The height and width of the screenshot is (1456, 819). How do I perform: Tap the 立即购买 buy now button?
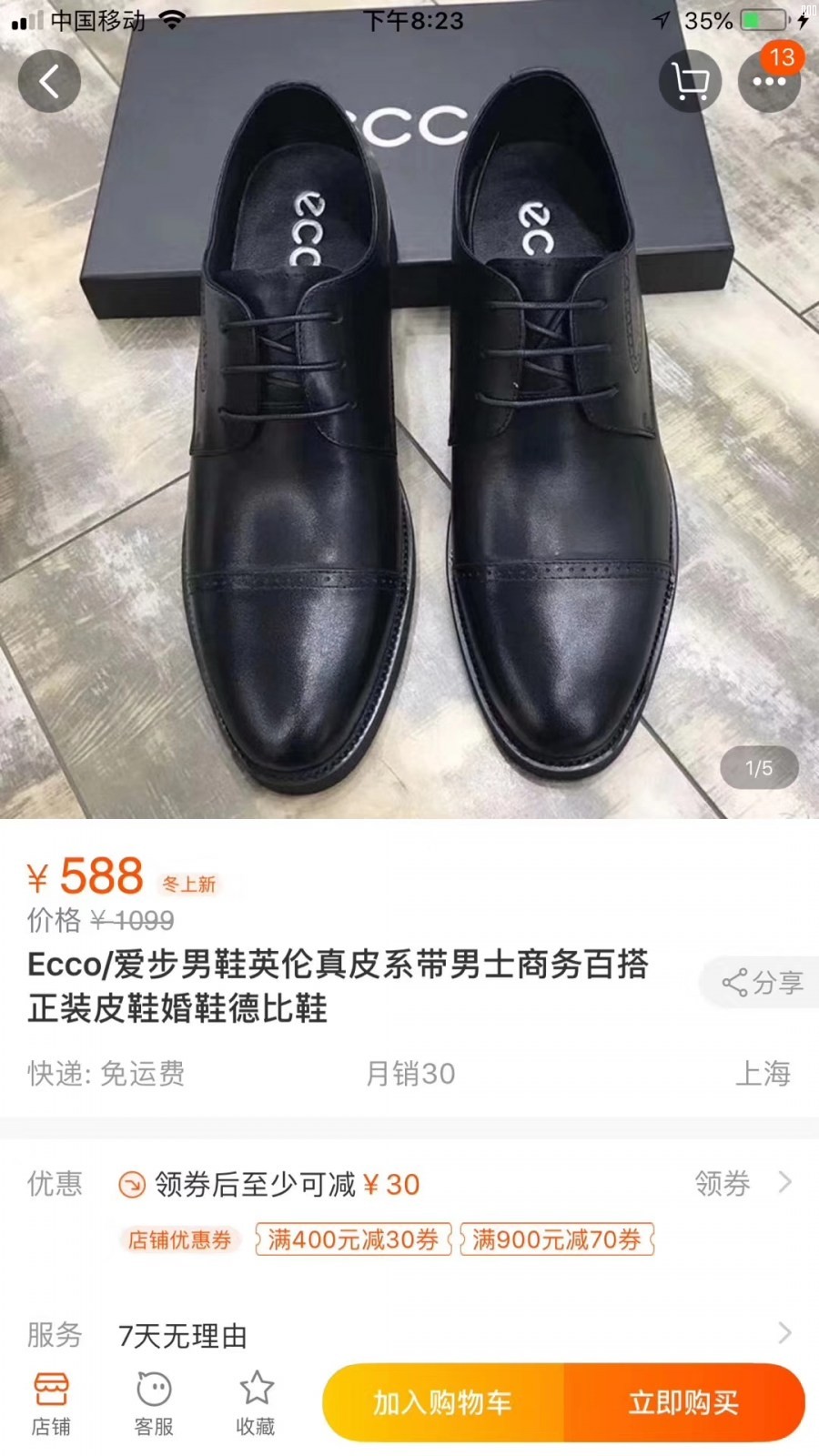click(685, 1401)
